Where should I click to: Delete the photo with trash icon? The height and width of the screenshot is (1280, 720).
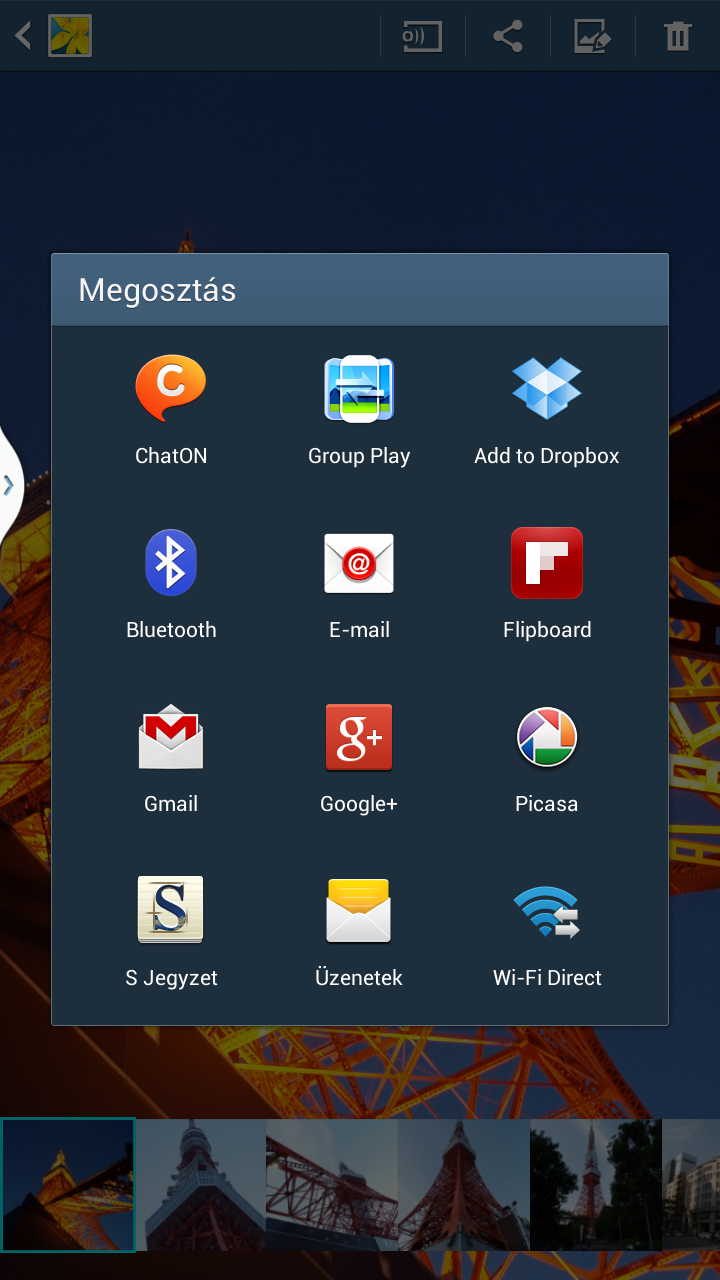(x=678, y=37)
